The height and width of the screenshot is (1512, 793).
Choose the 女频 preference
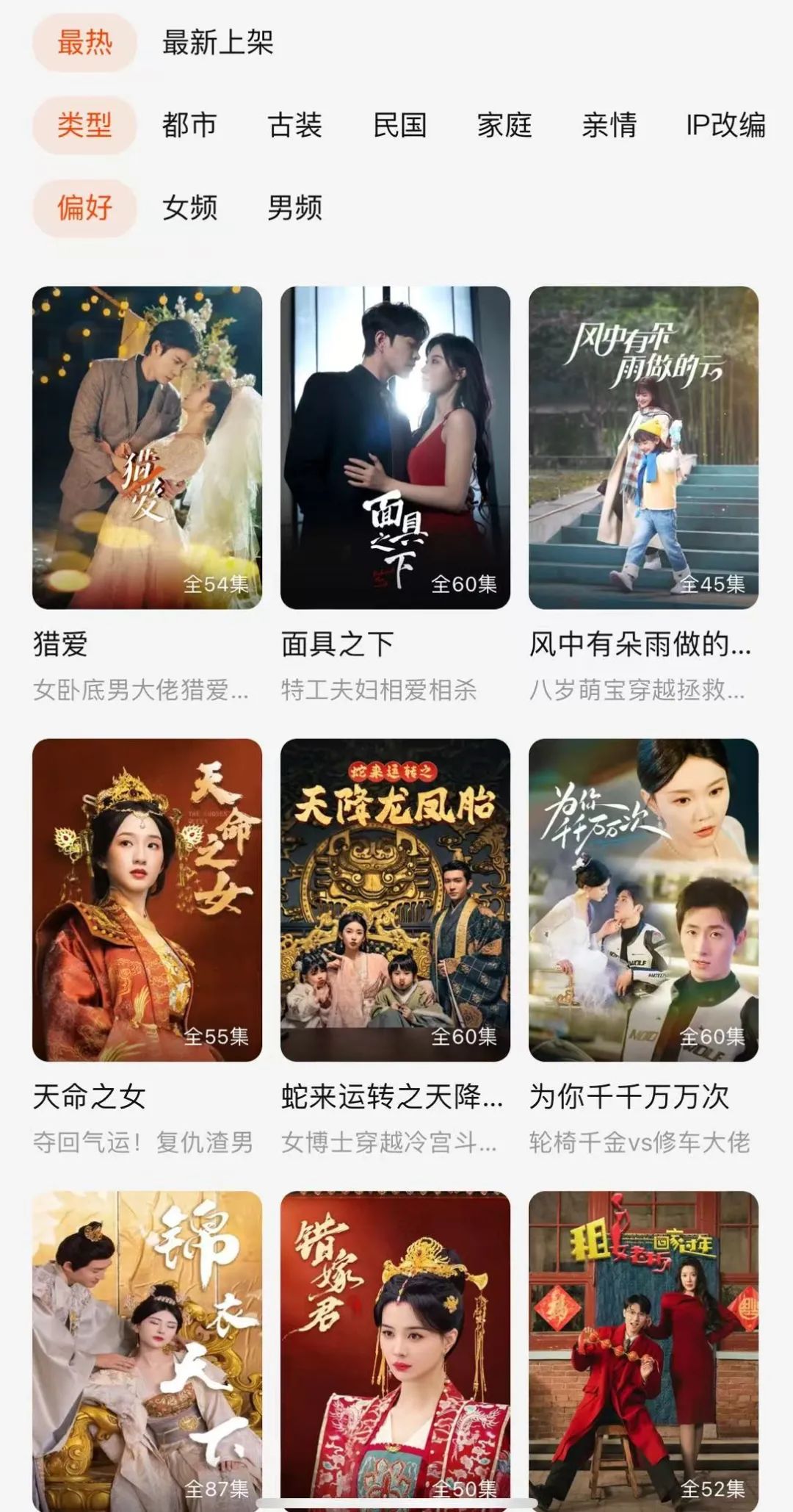click(189, 208)
